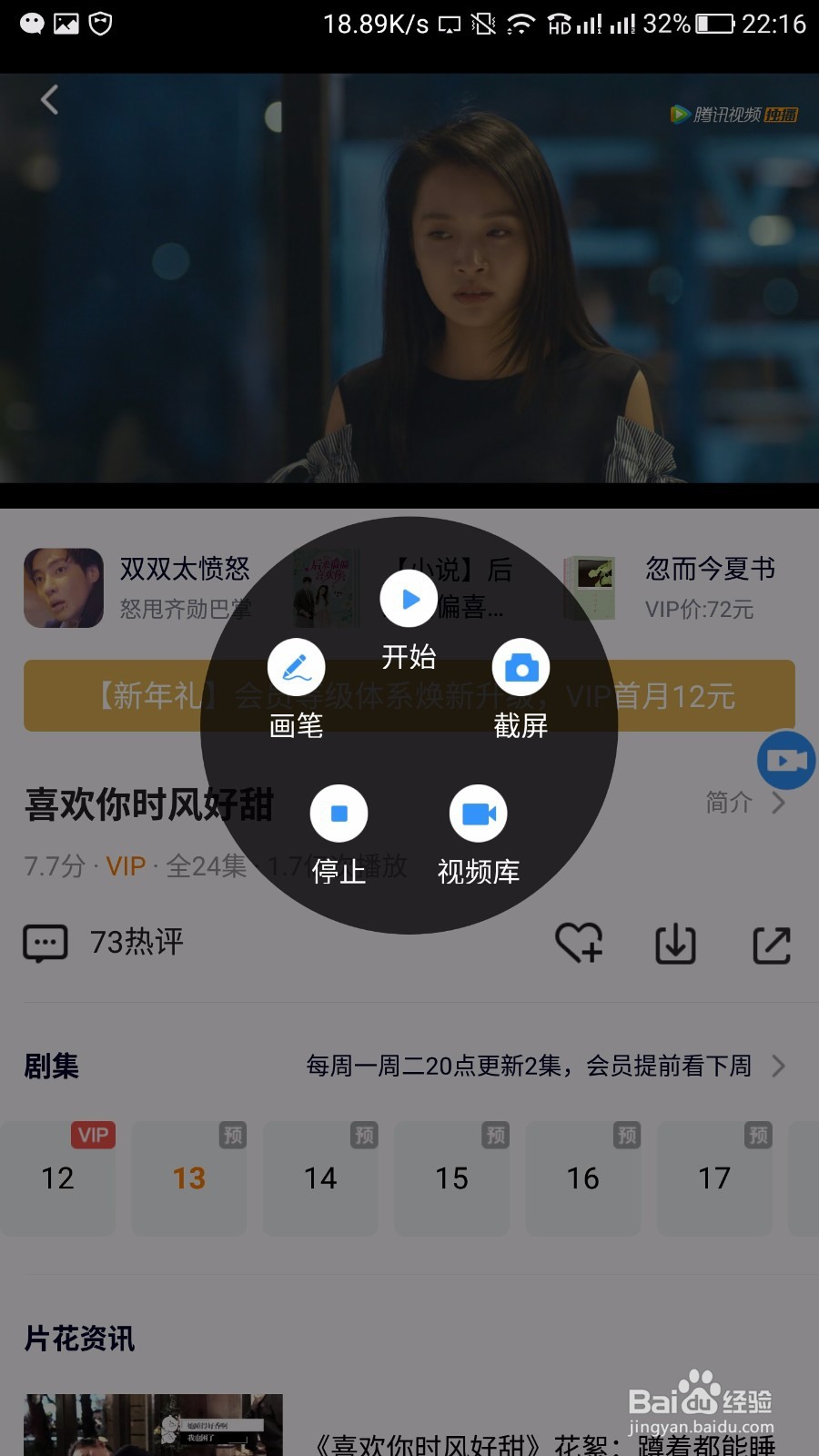Capture the screen with the 截屏 camera icon
Screen dimensions: 819x1456
pos(520,667)
